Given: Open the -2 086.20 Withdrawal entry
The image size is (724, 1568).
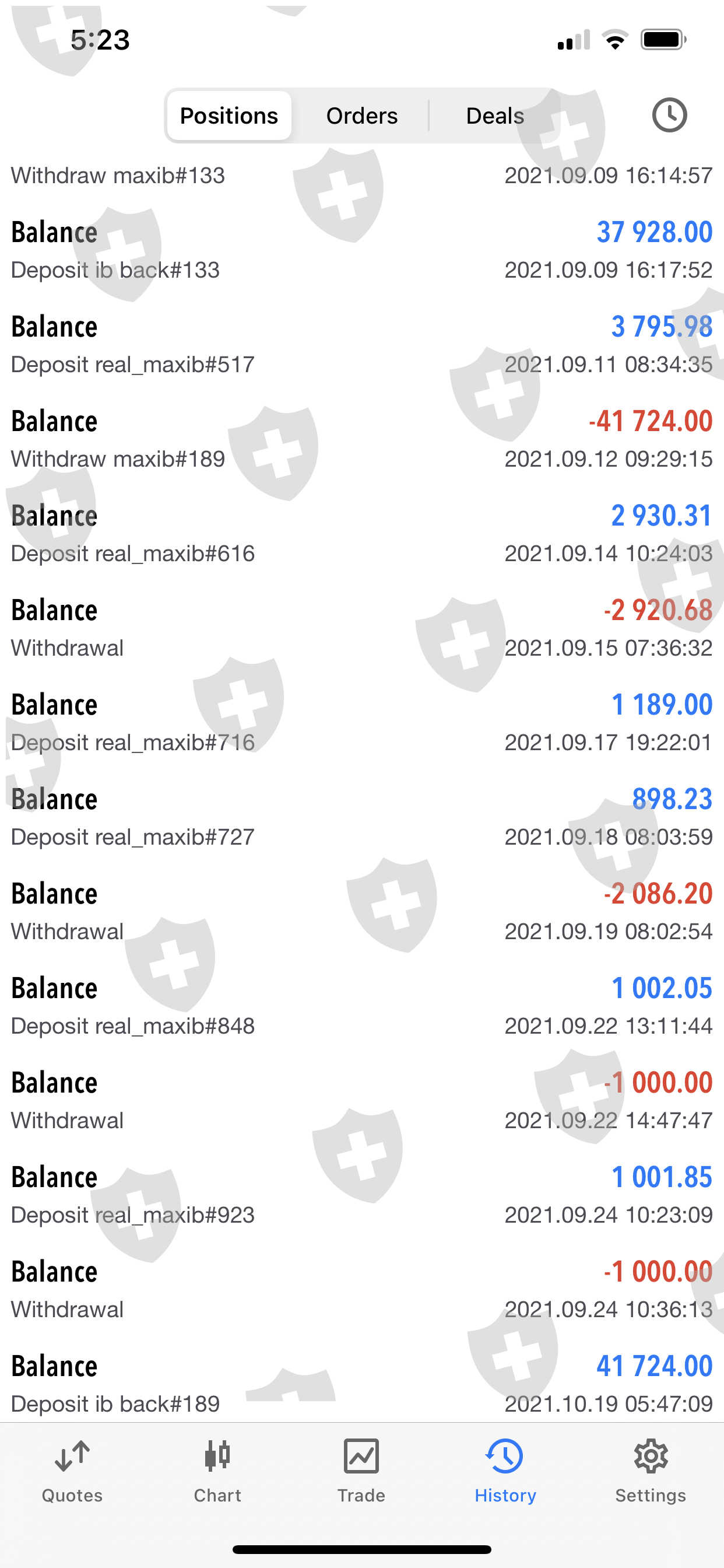Looking at the screenshot, I should (362, 911).
